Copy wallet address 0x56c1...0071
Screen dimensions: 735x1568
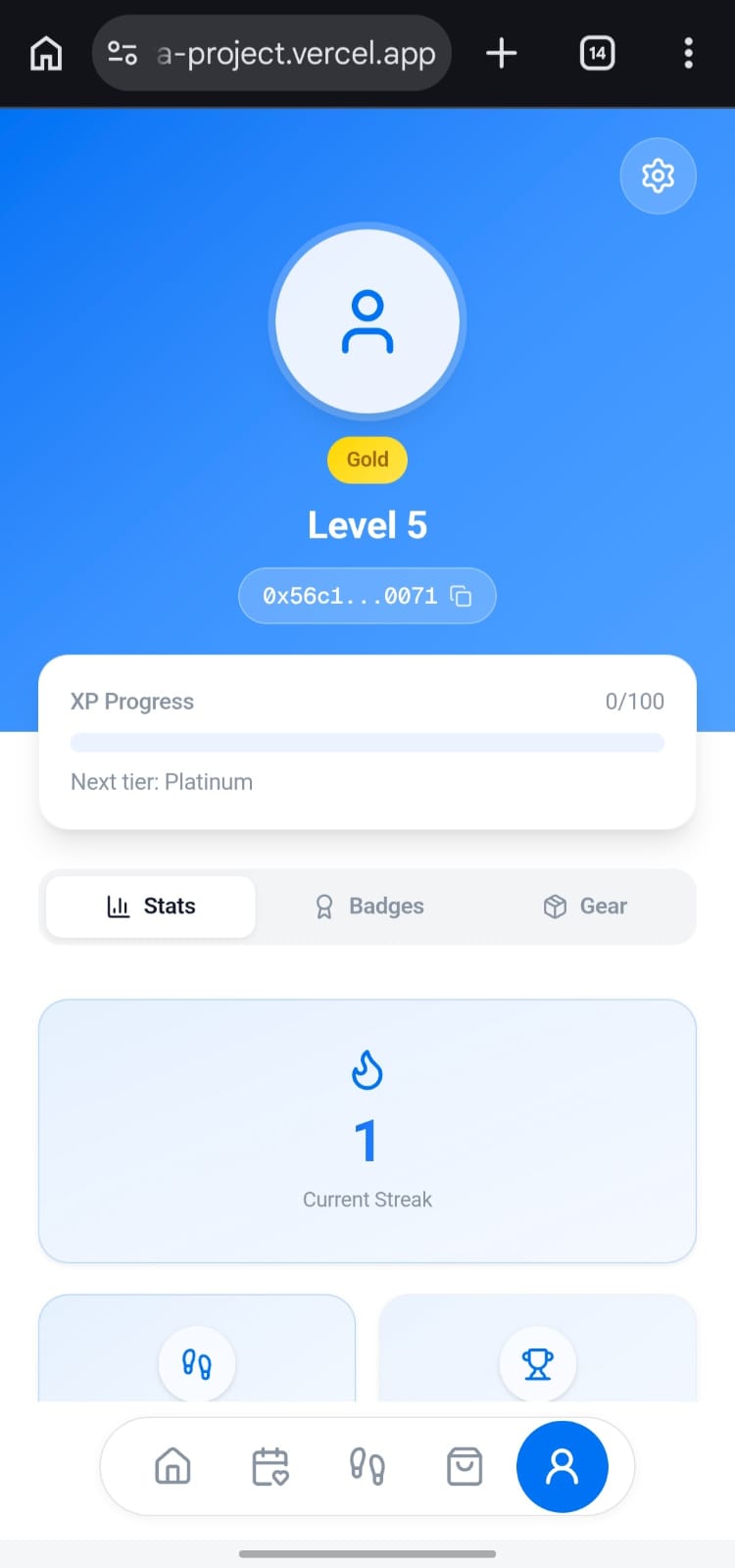pos(461,596)
